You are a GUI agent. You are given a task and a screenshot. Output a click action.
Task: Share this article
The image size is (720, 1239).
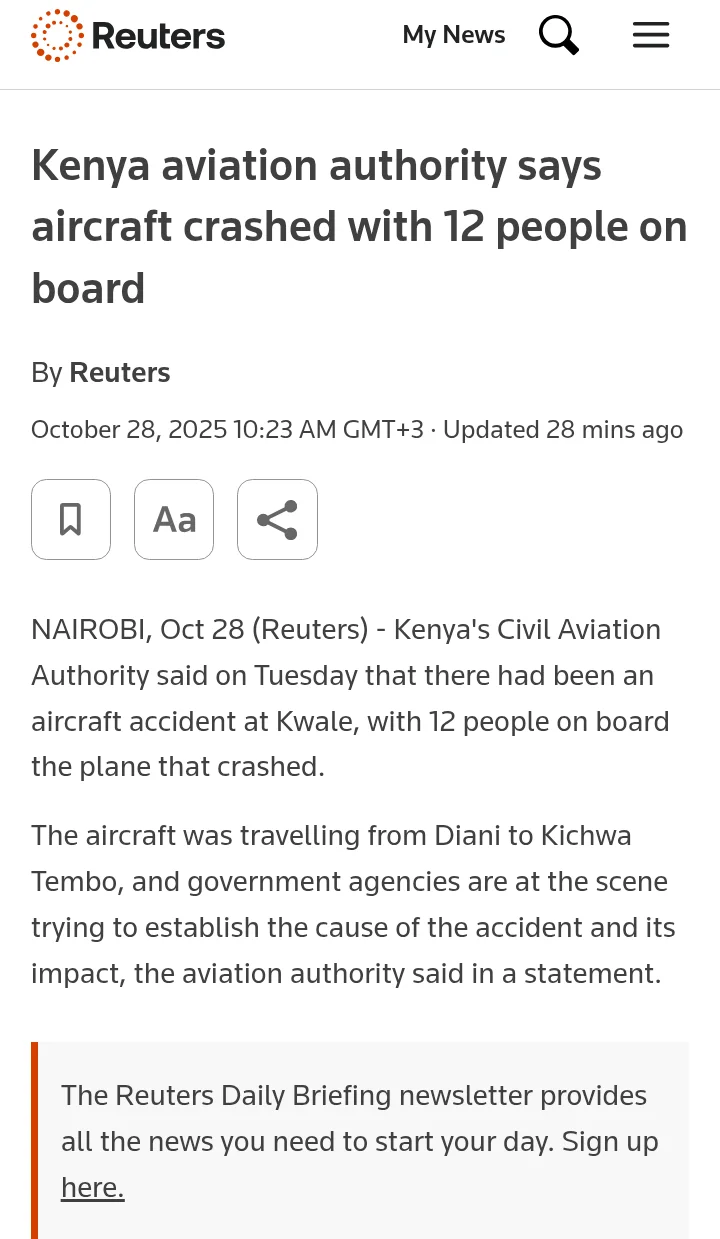277,519
